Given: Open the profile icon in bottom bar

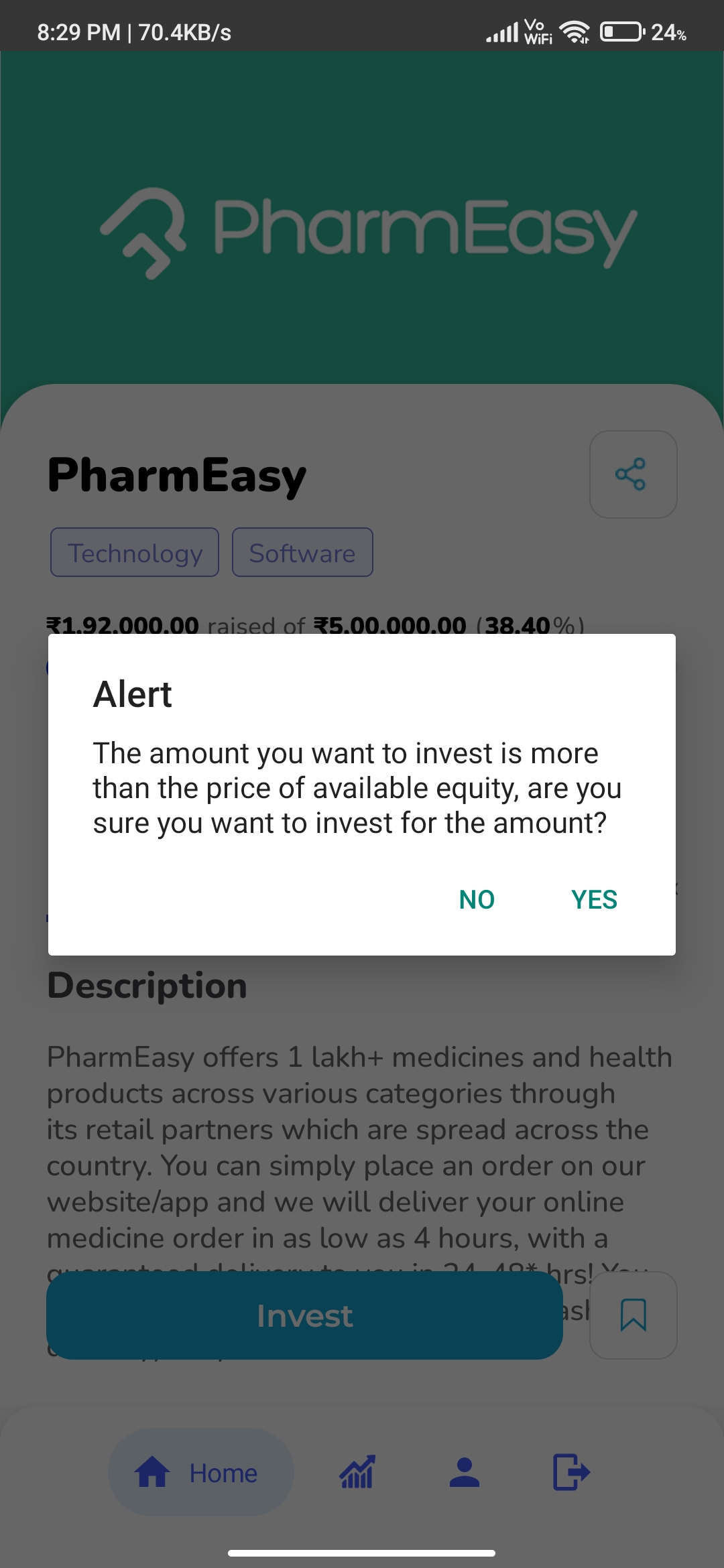Looking at the screenshot, I should pos(465,1472).
